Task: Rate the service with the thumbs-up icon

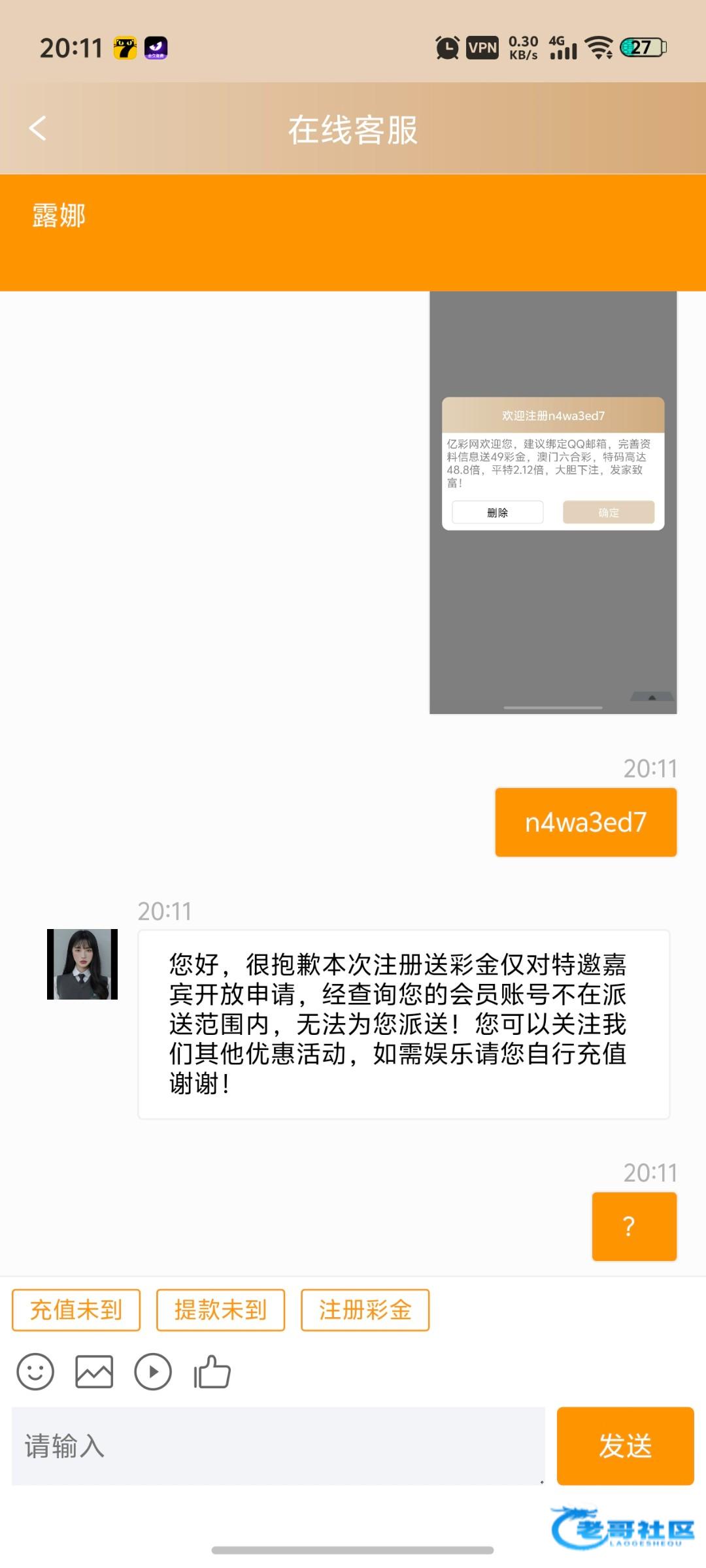Action: tap(212, 1371)
